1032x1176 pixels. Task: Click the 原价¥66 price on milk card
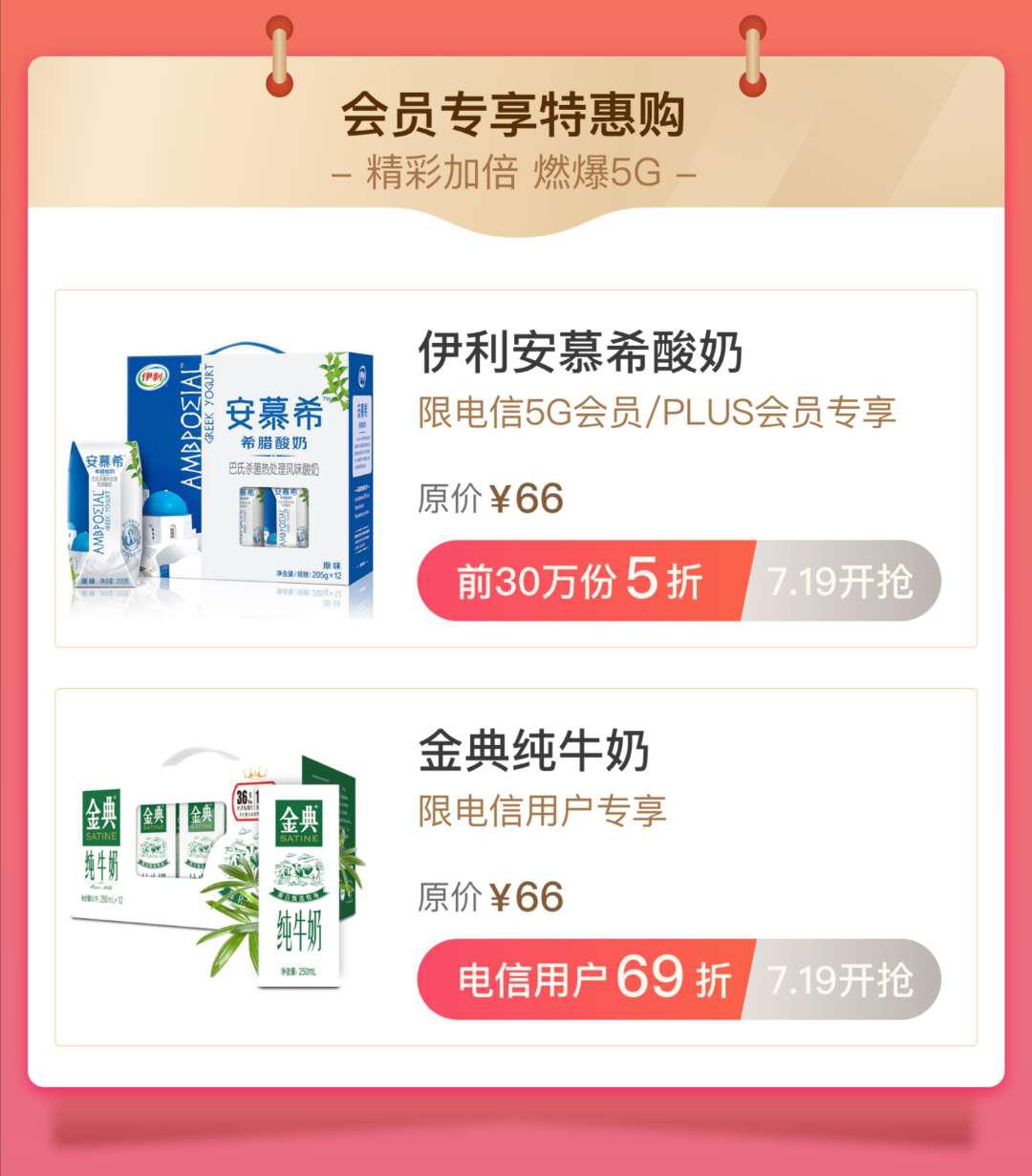coord(487,898)
